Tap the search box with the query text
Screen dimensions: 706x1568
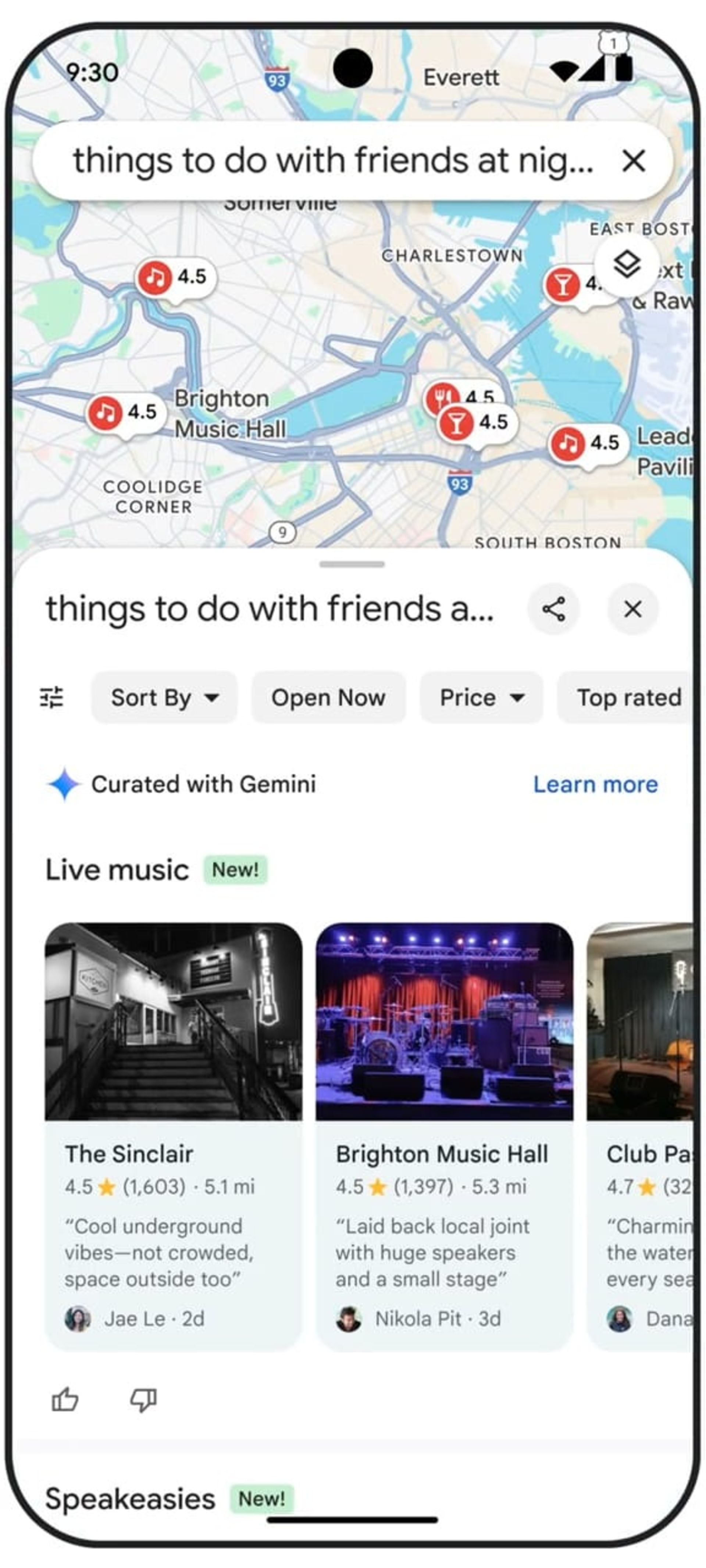pyautogui.click(x=332, y=161)
